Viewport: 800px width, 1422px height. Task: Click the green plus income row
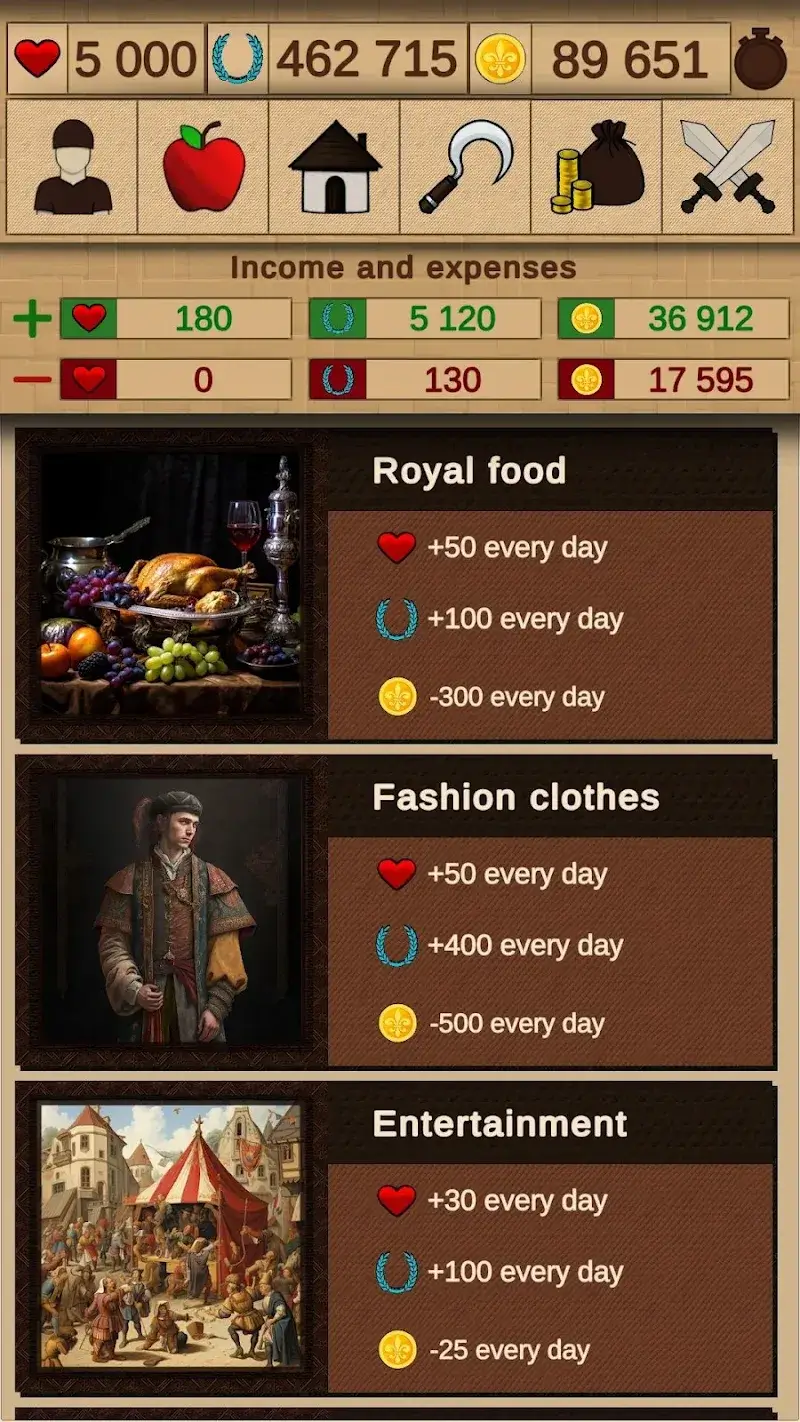pos(400,317)
